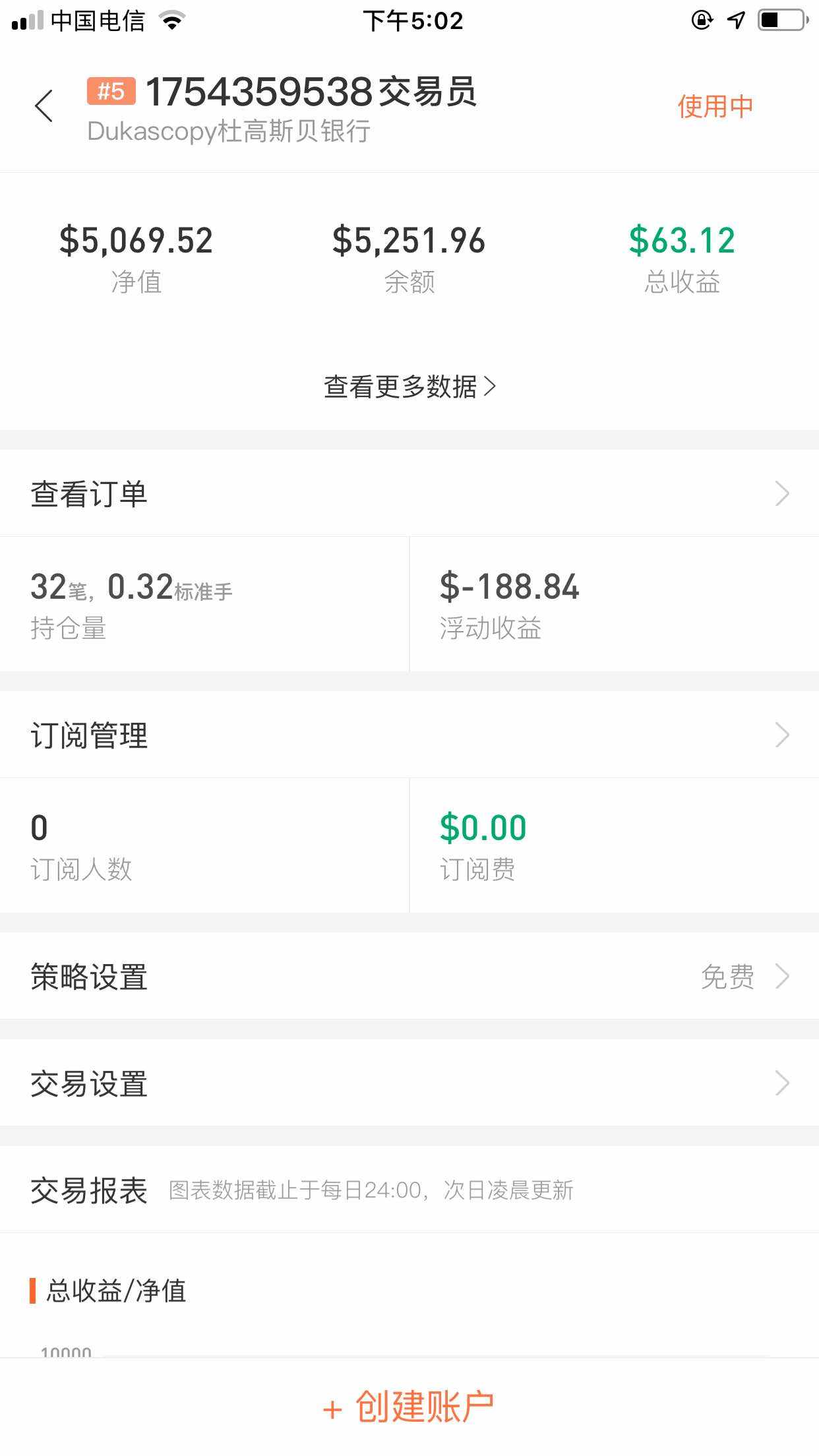The height and width of the screenshot is (1456, 819).
Task: Tap the 创建账户 create account button
Action: coord(409,1407)
